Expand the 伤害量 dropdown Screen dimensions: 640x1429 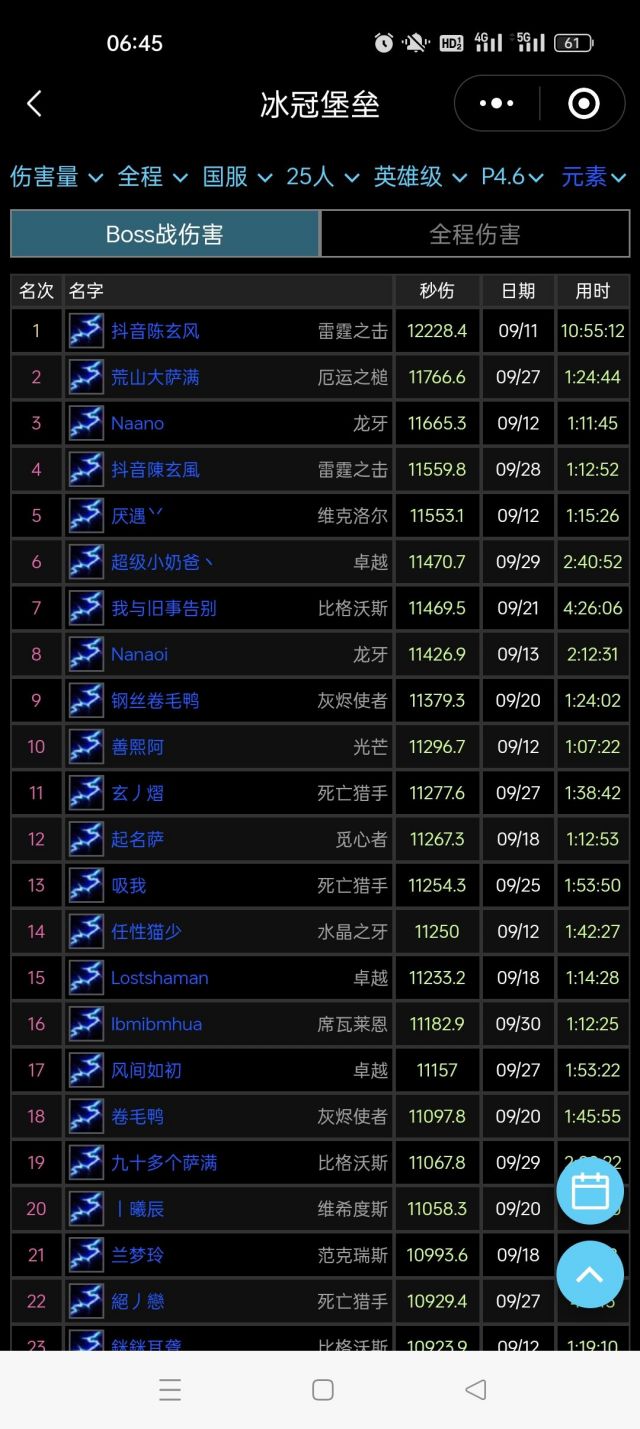(x=56, y=177)
